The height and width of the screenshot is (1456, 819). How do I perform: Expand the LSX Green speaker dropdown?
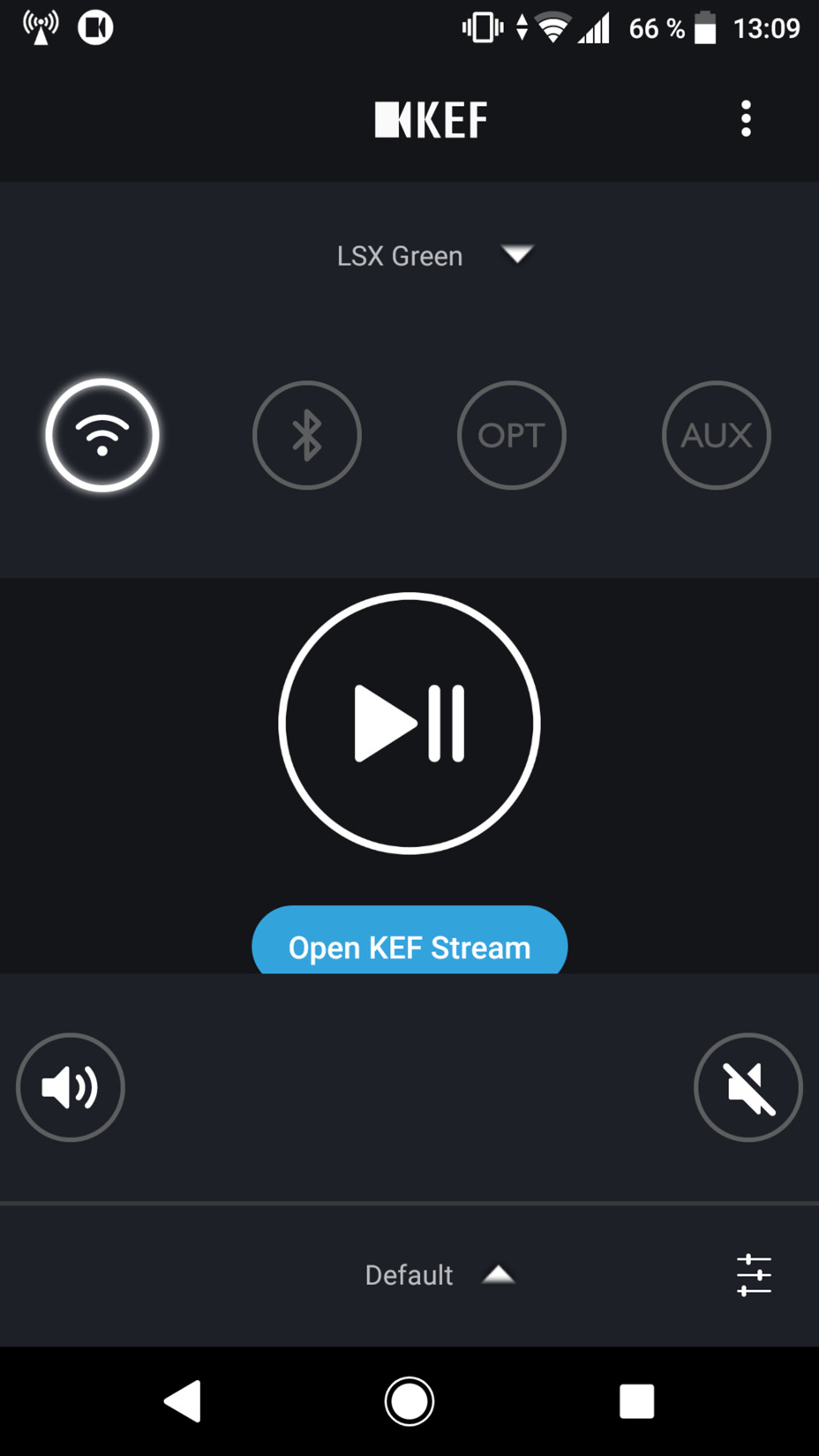tap(435, 256)
